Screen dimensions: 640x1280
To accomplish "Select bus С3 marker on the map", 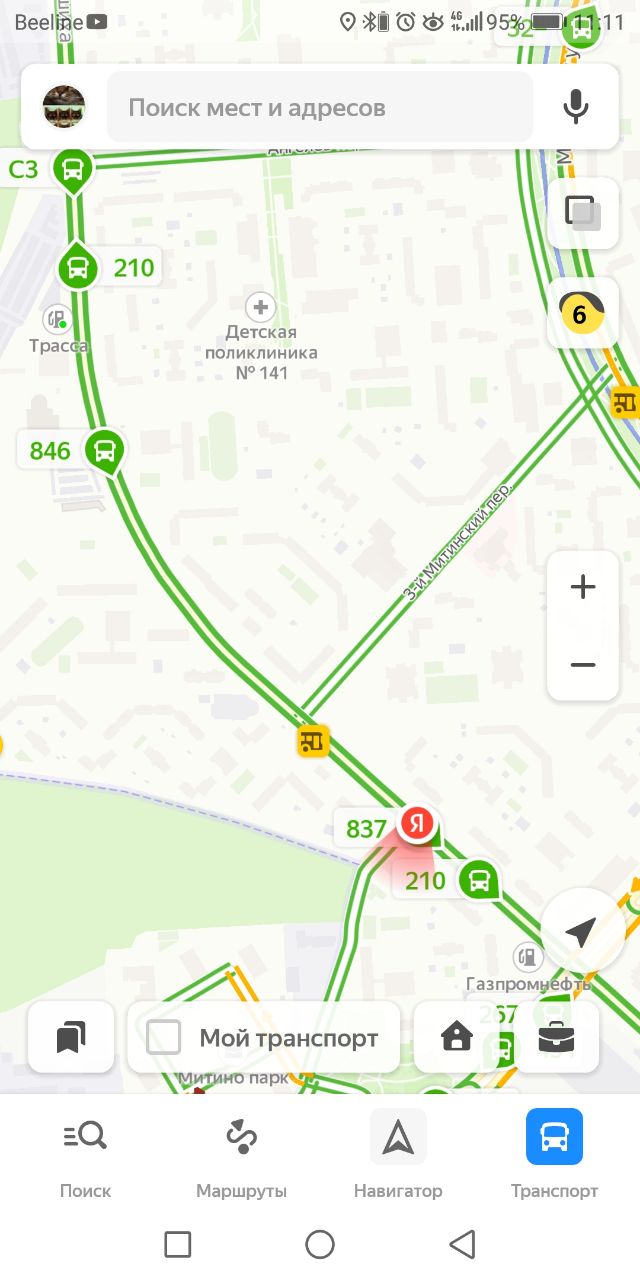I will coord(72,169).
